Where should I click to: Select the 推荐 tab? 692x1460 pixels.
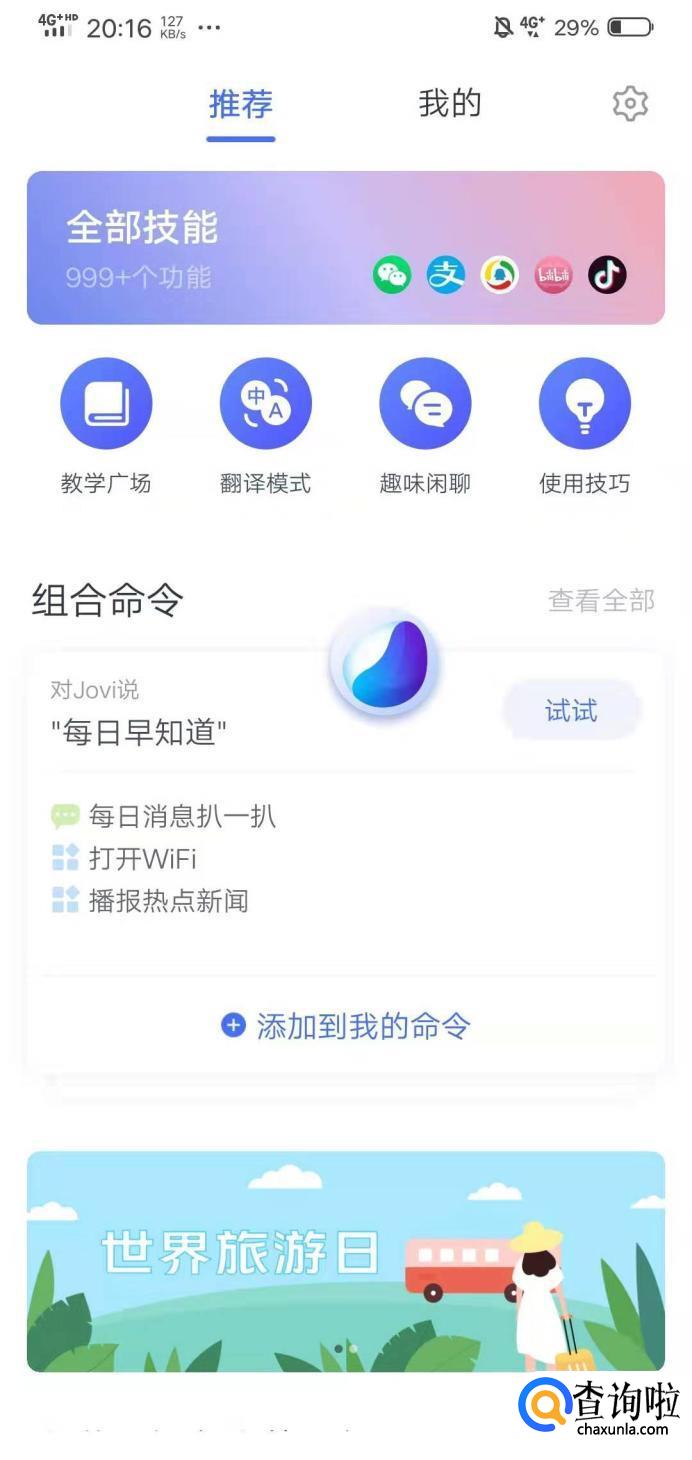pyautogui.click(x=240, y=104)
